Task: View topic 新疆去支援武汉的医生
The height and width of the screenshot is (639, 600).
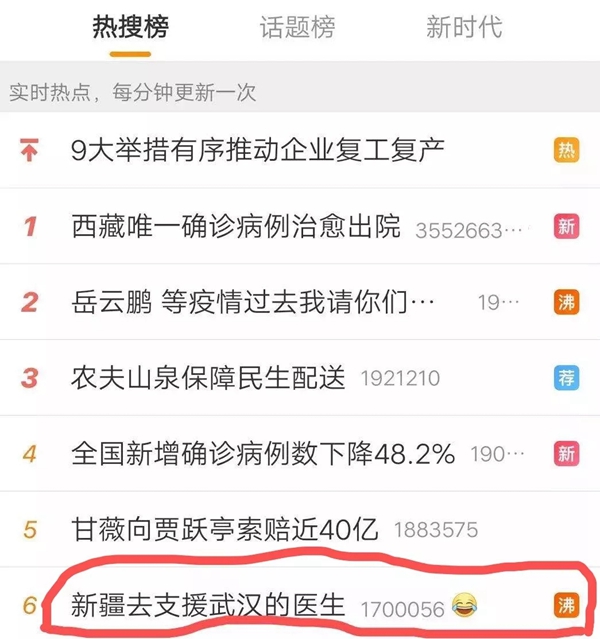Action: click(208, 604)
